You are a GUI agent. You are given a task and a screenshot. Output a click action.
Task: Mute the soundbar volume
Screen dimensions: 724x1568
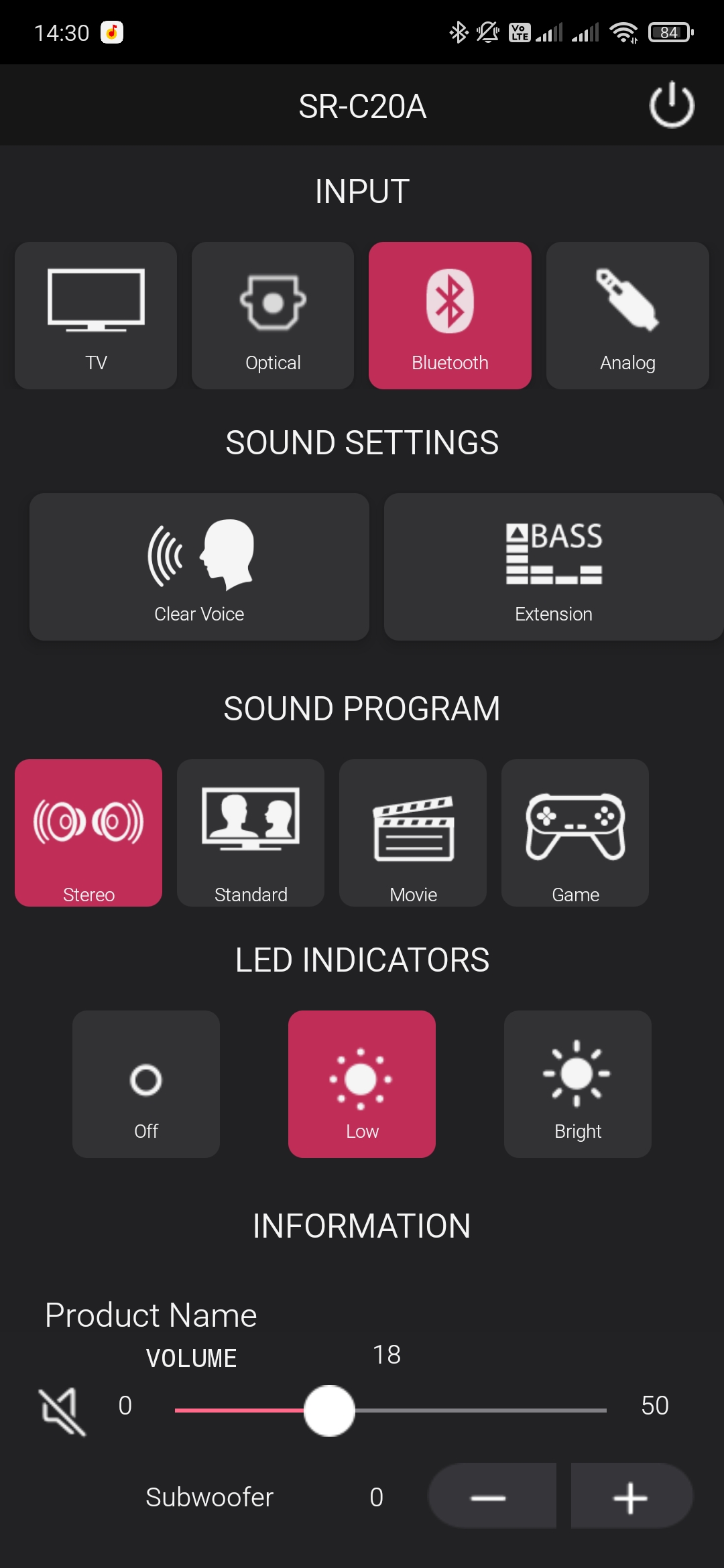(x=62, y=1411)
